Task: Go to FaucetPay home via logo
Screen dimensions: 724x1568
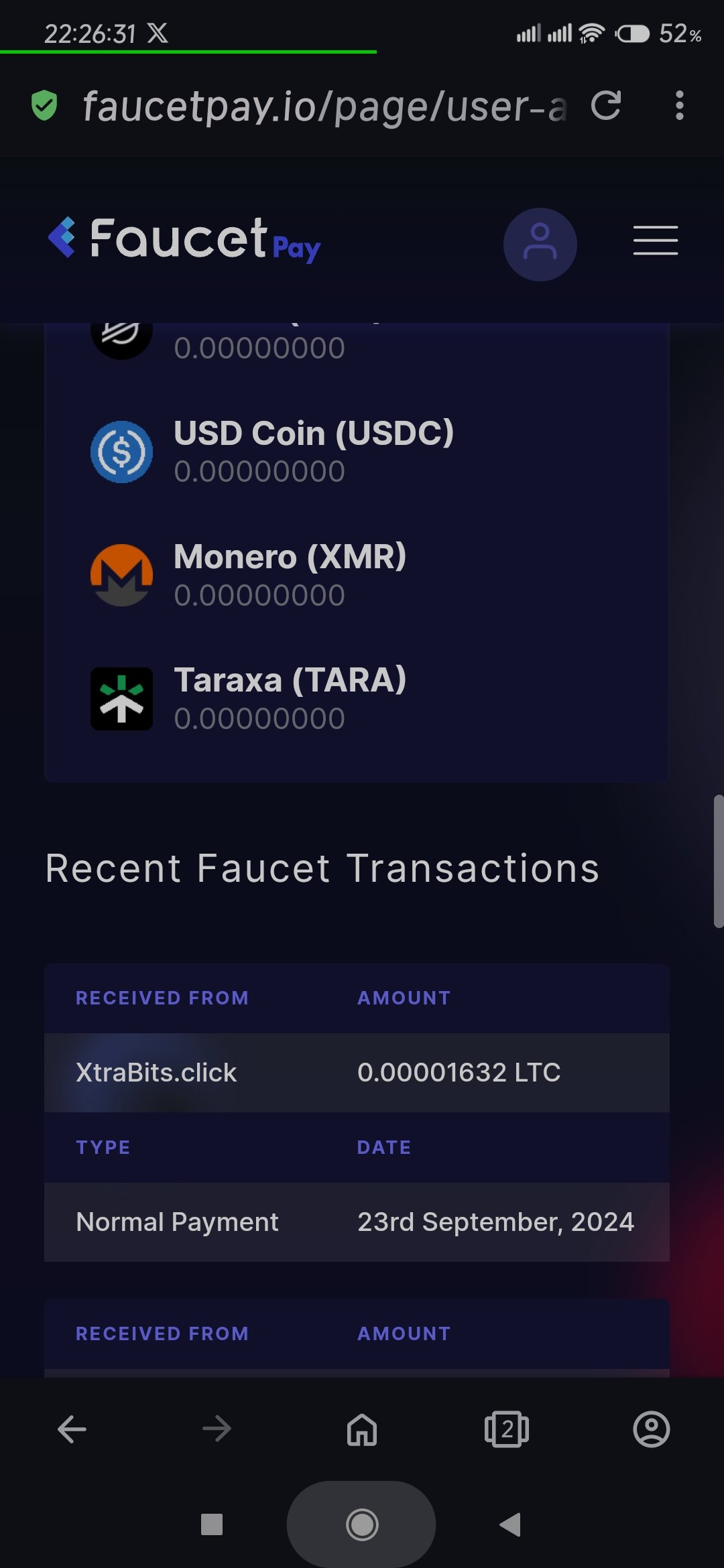Action: click(184, 240)
